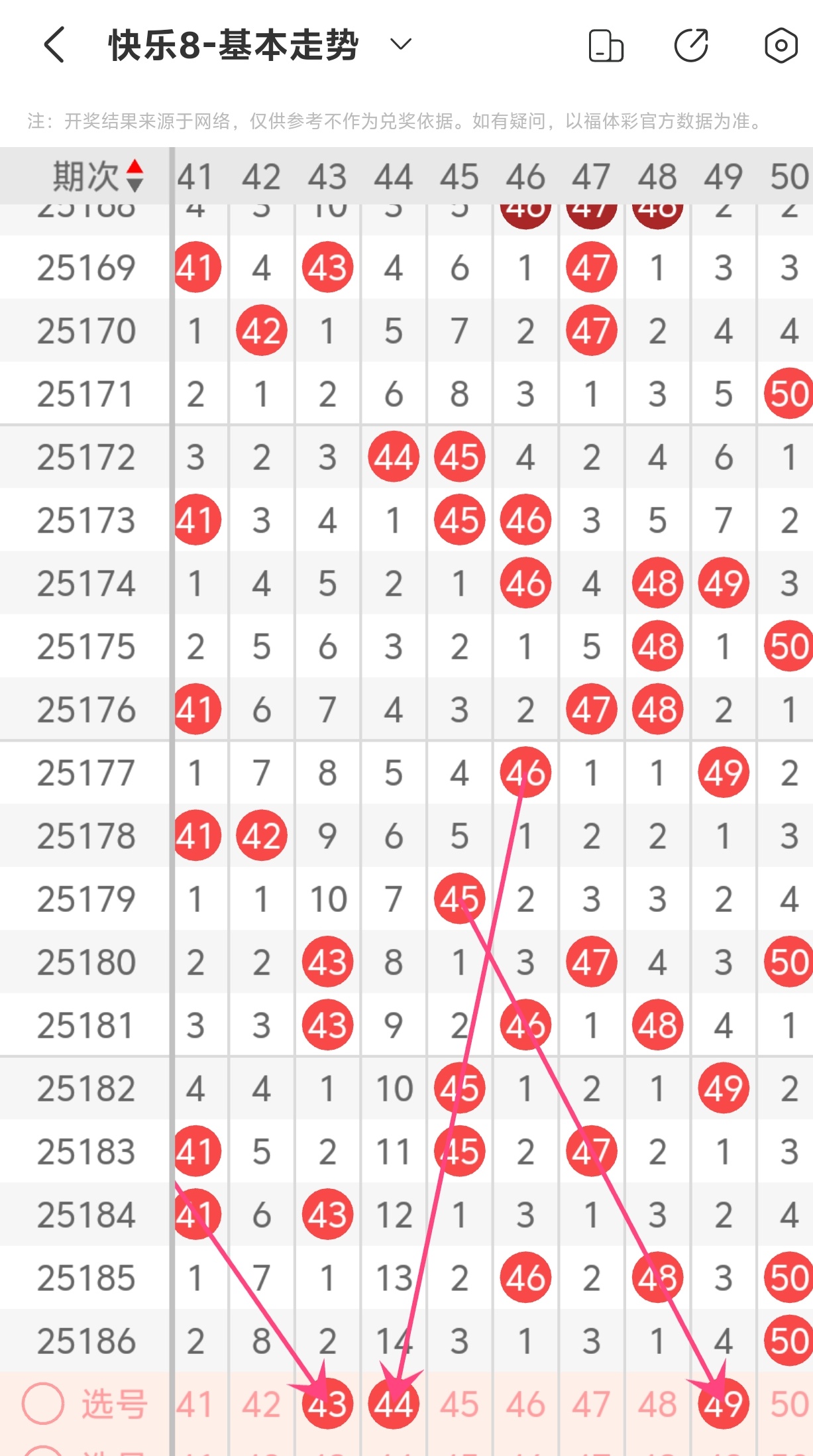This screenshot has width=813, height=1456.
Task: Go back using the arrow
Action: point(54,45)
